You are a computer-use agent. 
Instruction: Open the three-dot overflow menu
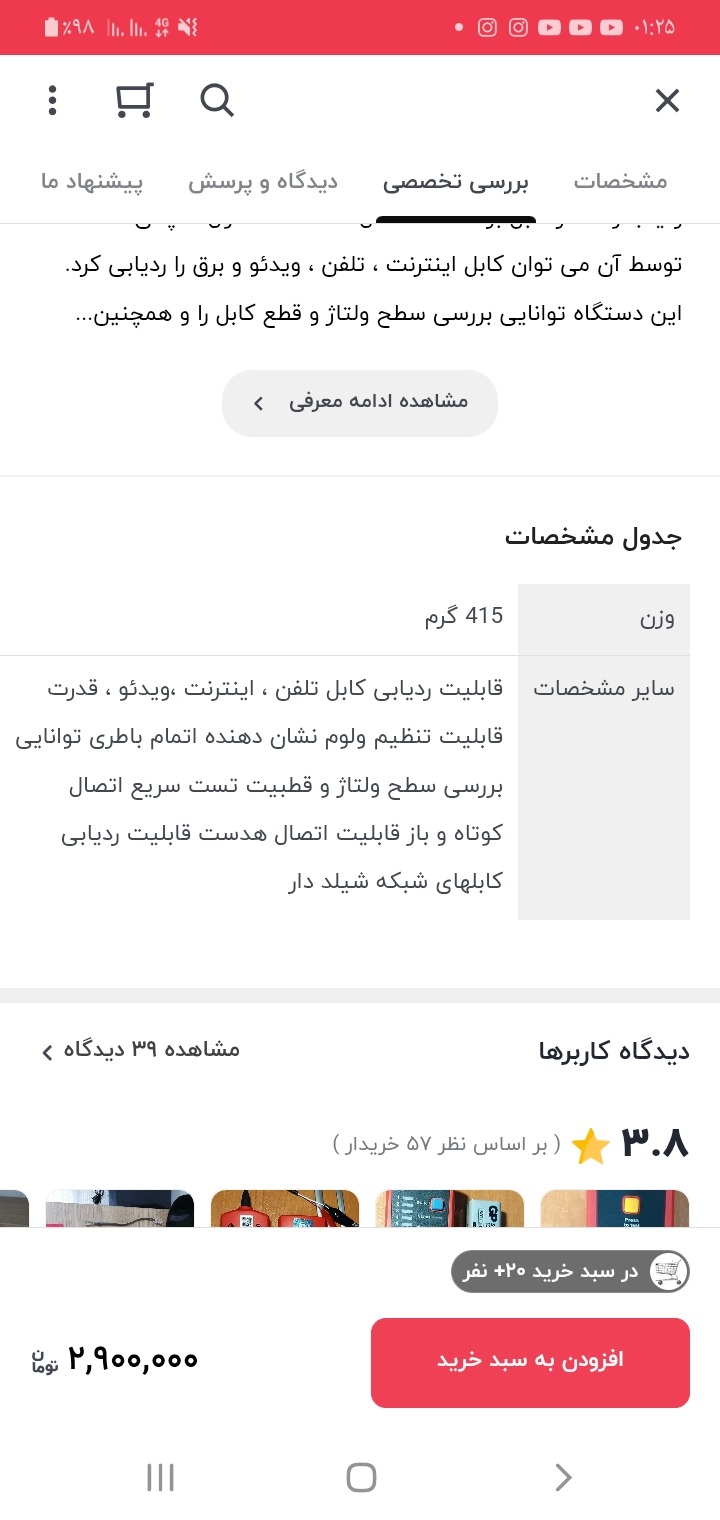click(x=53, y=100)
